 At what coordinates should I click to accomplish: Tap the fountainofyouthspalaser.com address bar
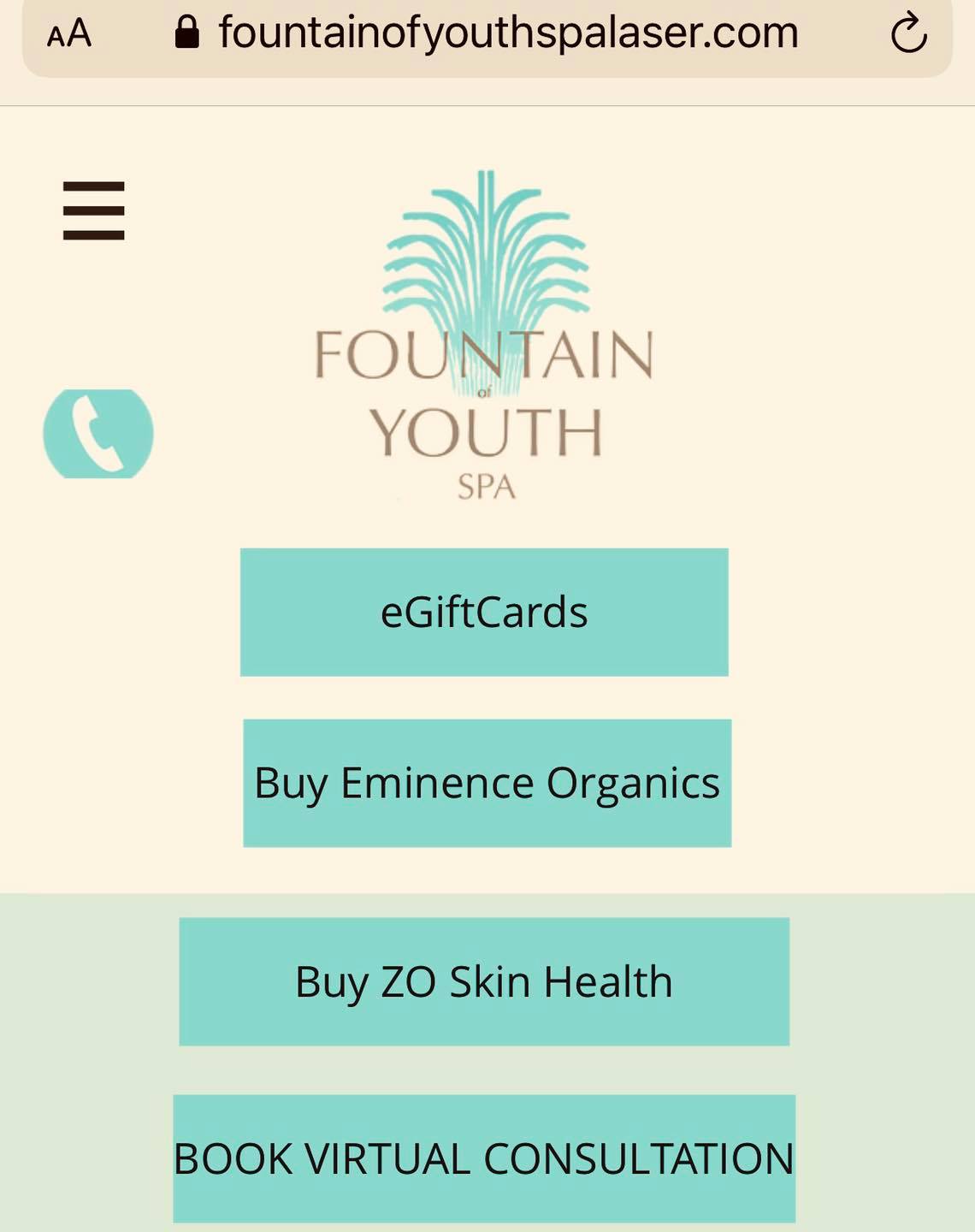[x=508, y=33]
